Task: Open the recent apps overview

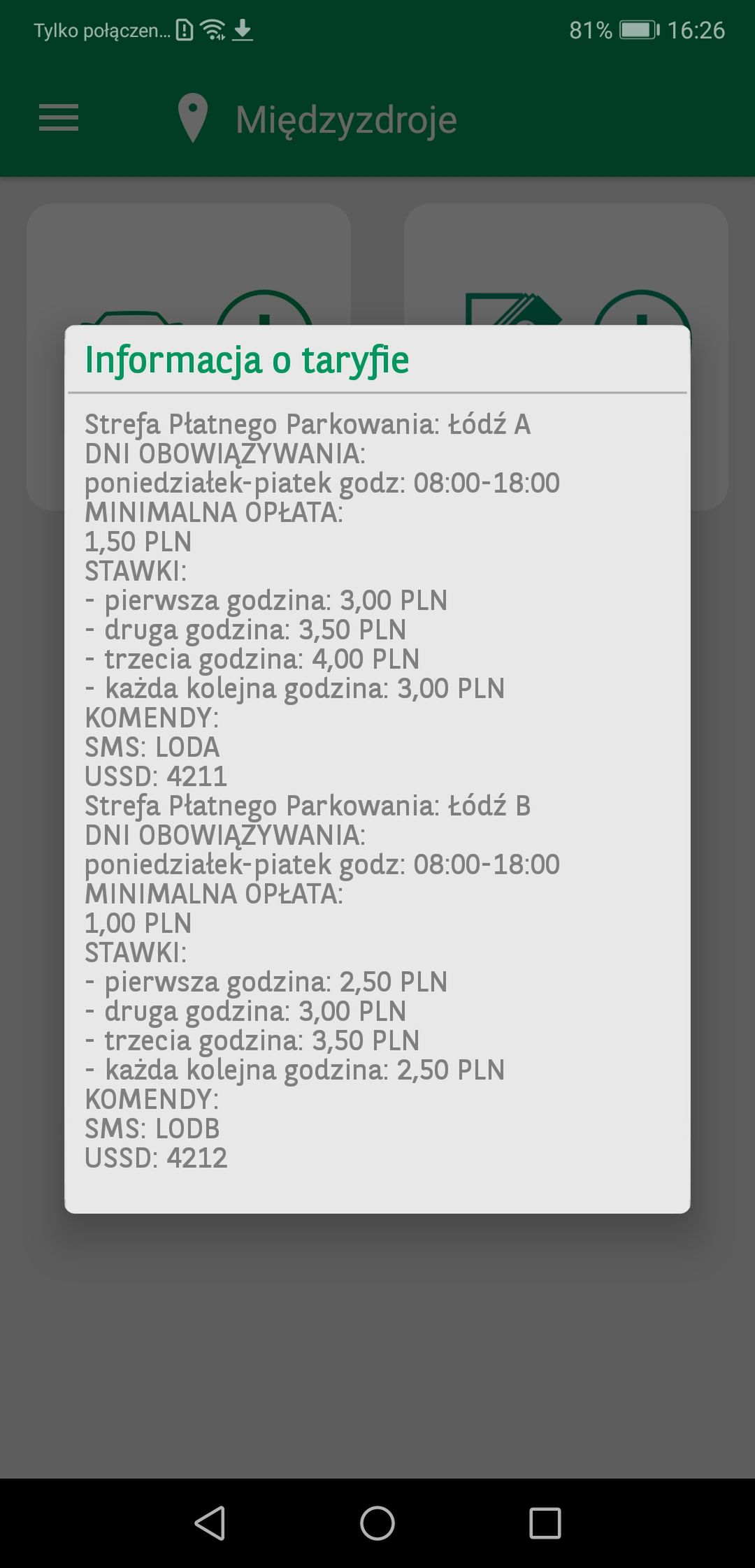Action: click(545, 1523)
